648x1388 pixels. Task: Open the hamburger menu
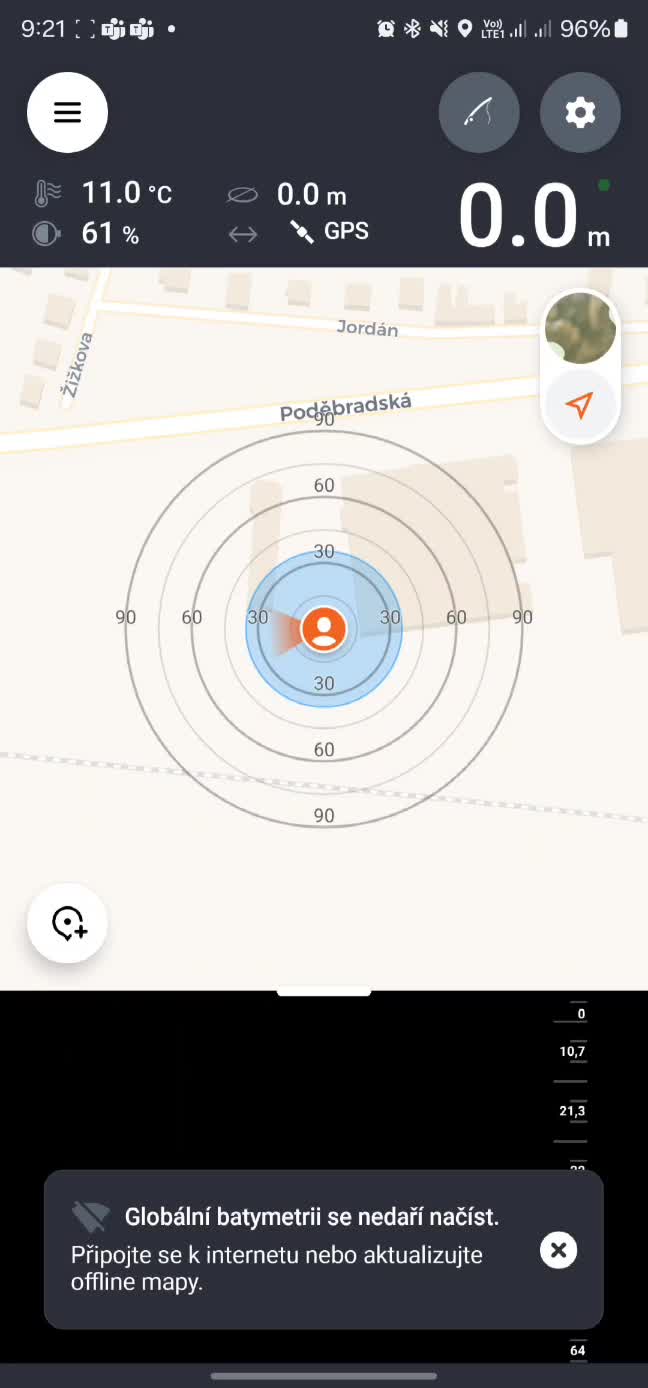pyautogui.click(x=67, y=112)
